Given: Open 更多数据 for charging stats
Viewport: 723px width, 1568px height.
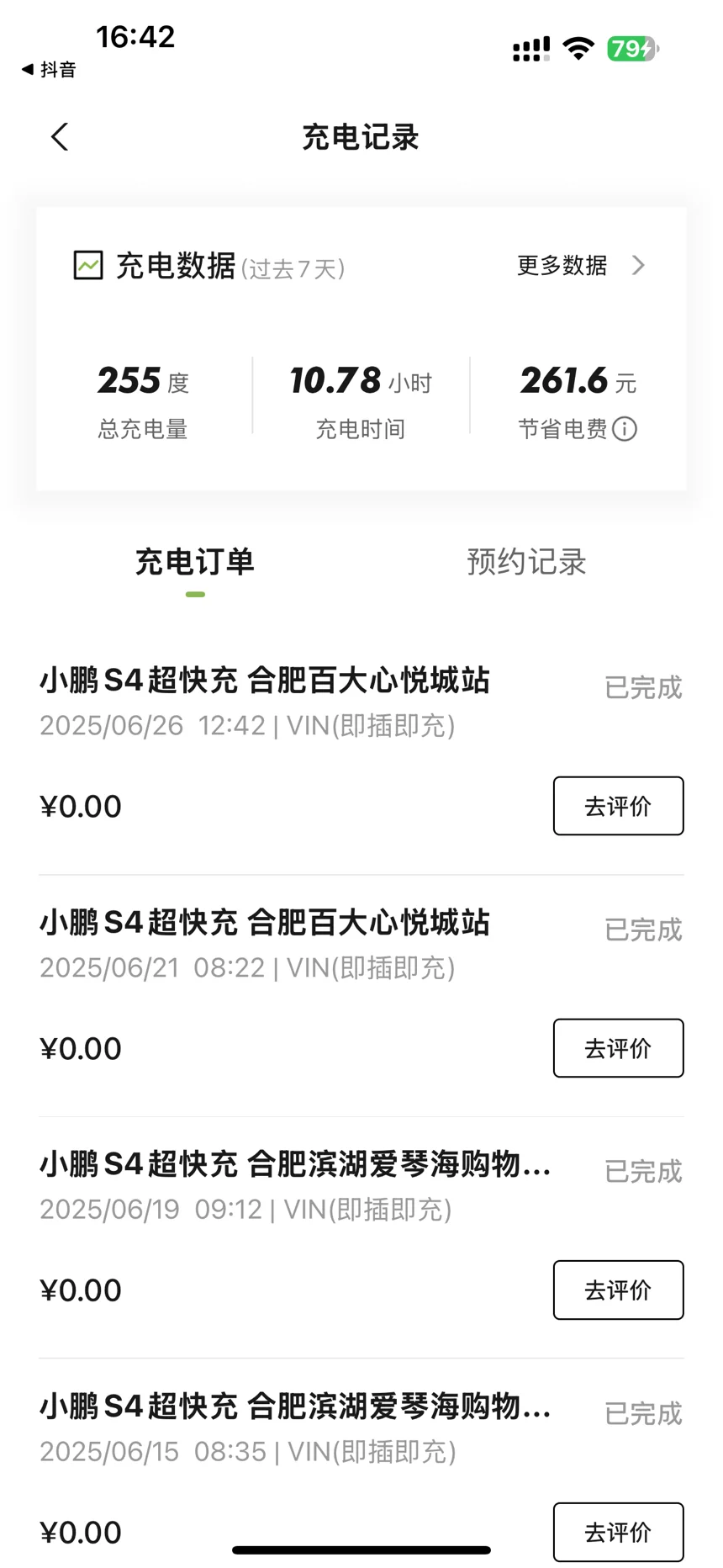Looking at the screenshot, I should click(x=581, y=266).
